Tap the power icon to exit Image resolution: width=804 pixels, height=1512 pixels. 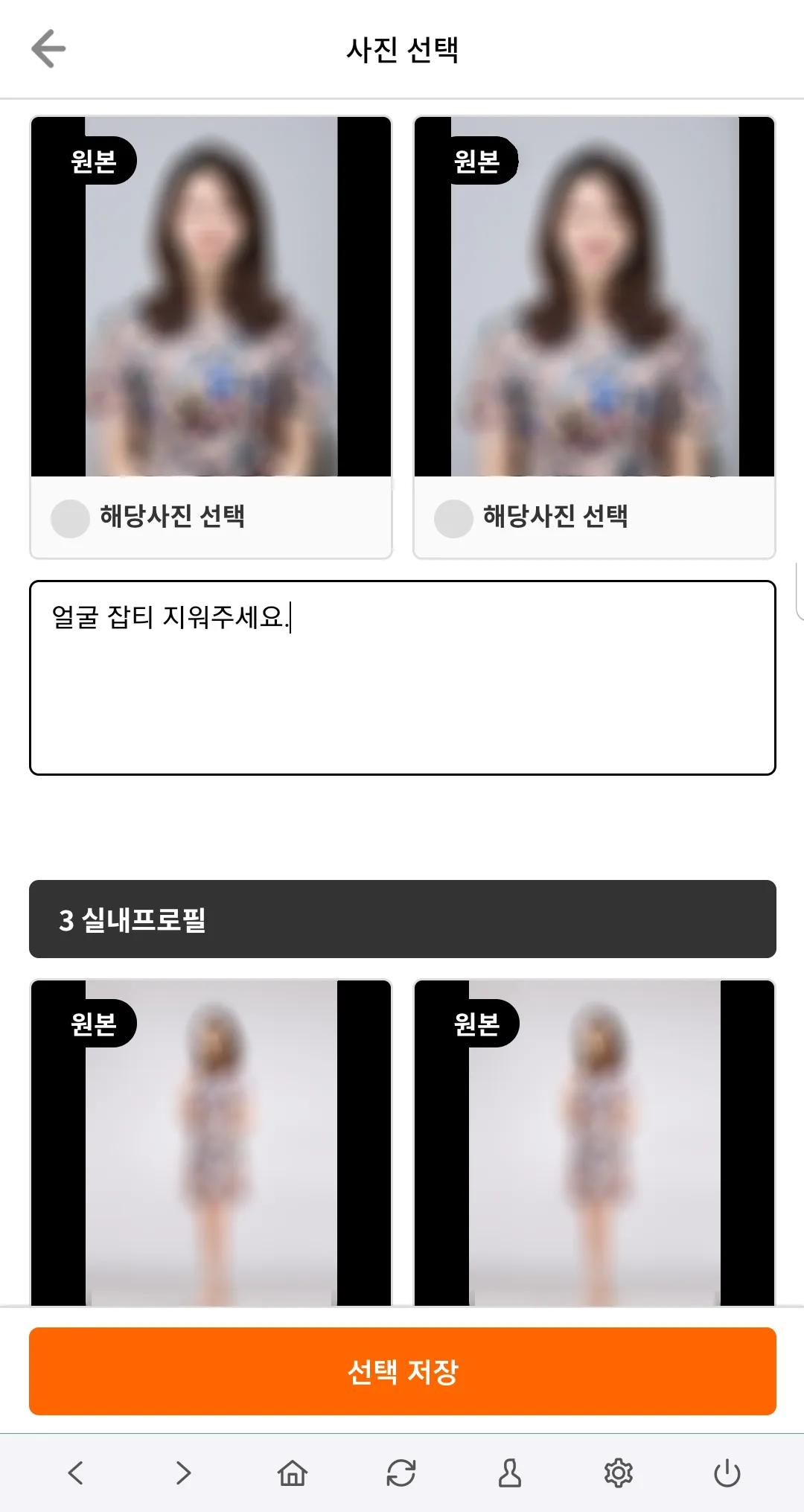point(727,1473)
